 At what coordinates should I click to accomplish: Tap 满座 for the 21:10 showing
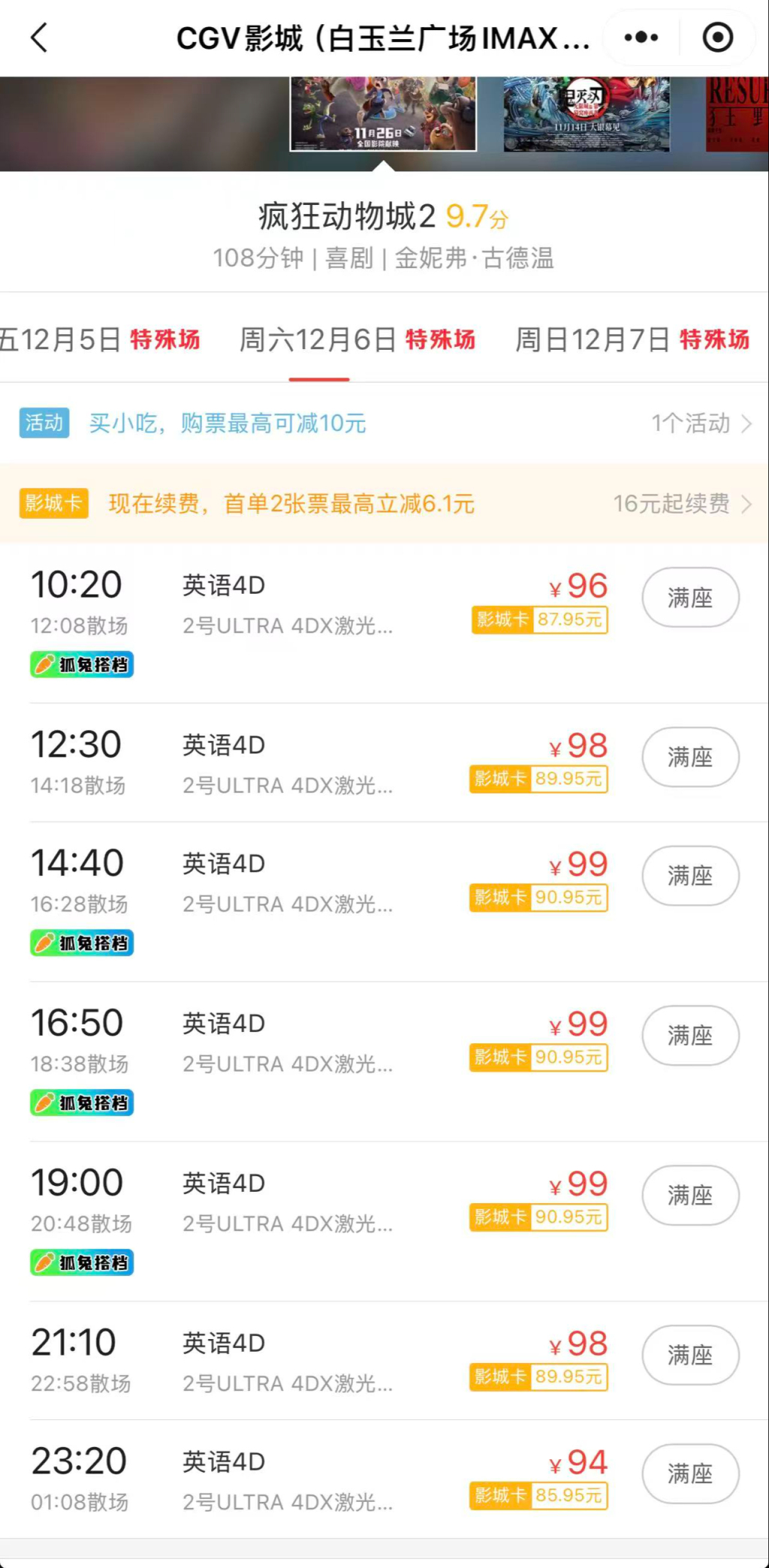[x=690, y=1355]
